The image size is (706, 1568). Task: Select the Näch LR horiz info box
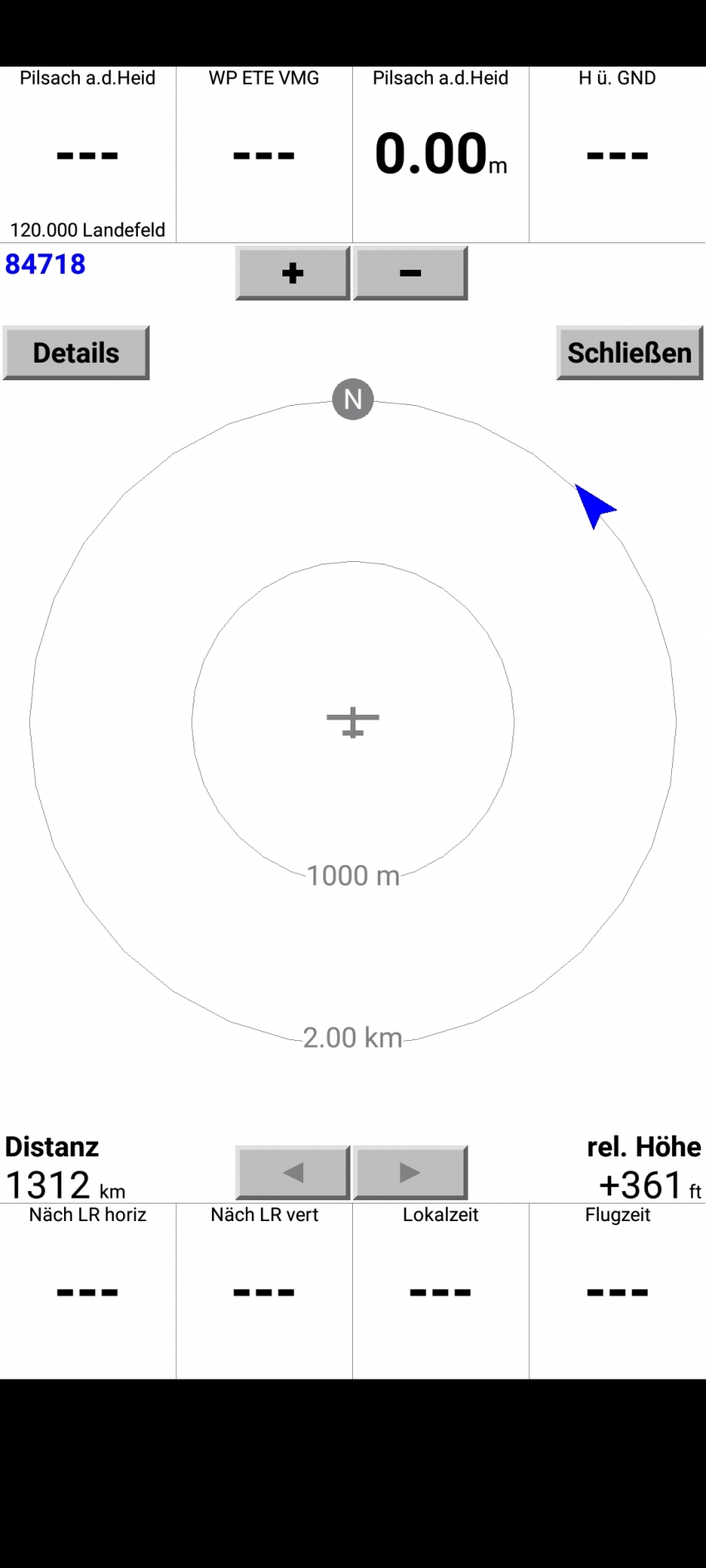tap(88, 1291)
